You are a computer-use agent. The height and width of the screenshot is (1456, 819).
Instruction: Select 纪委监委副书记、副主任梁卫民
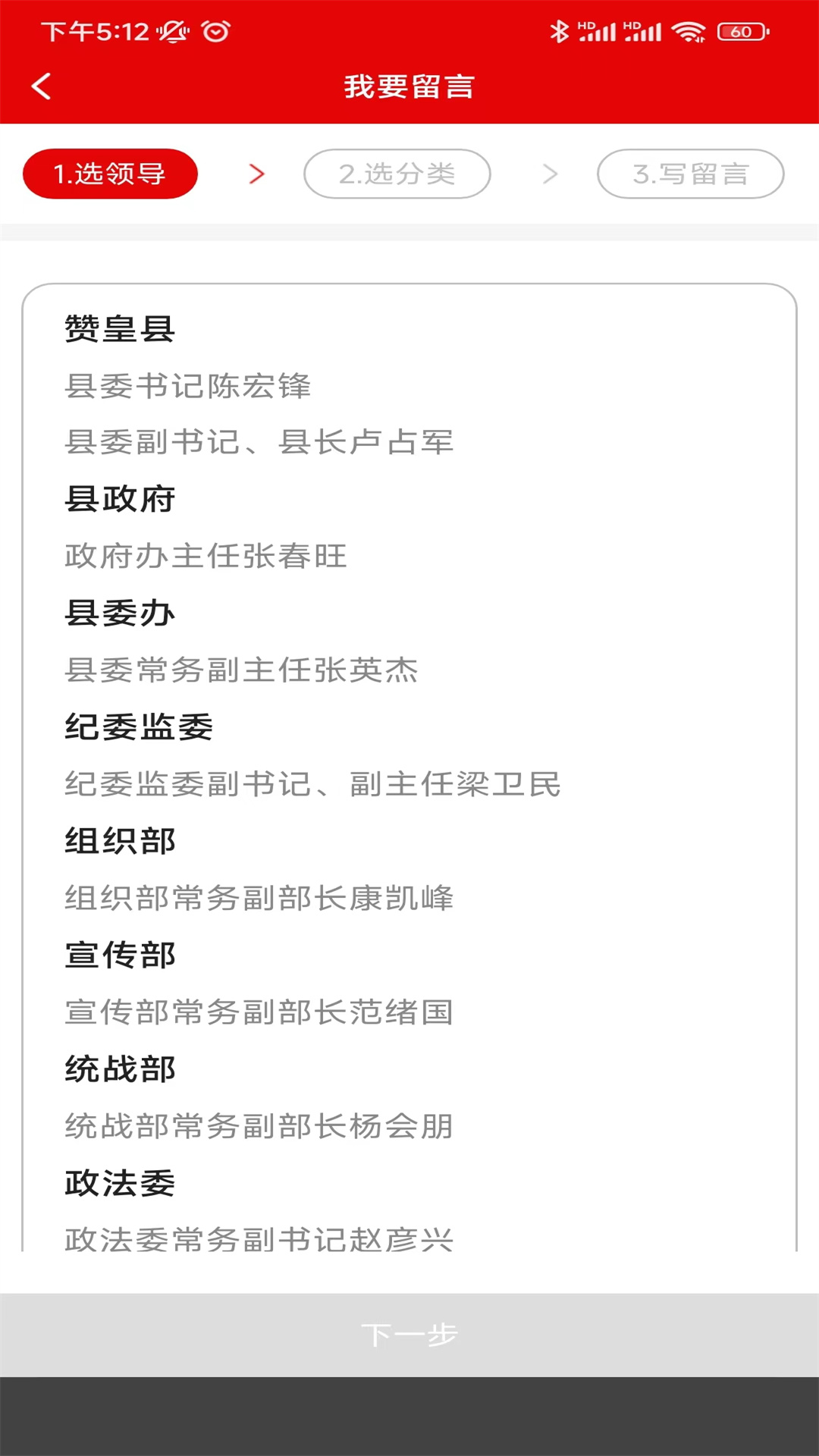click(x=312, y=785)
